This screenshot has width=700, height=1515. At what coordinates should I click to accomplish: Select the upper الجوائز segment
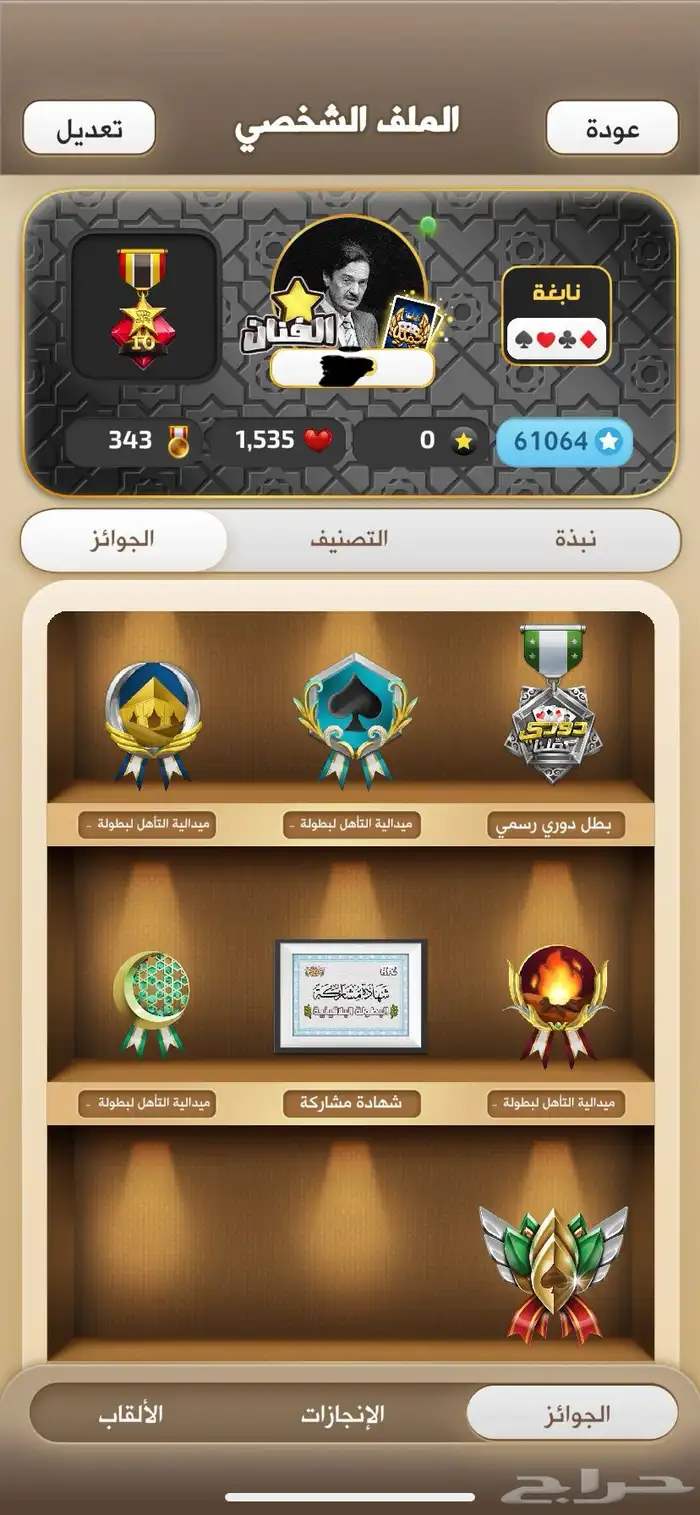click(x=124, y=540)
